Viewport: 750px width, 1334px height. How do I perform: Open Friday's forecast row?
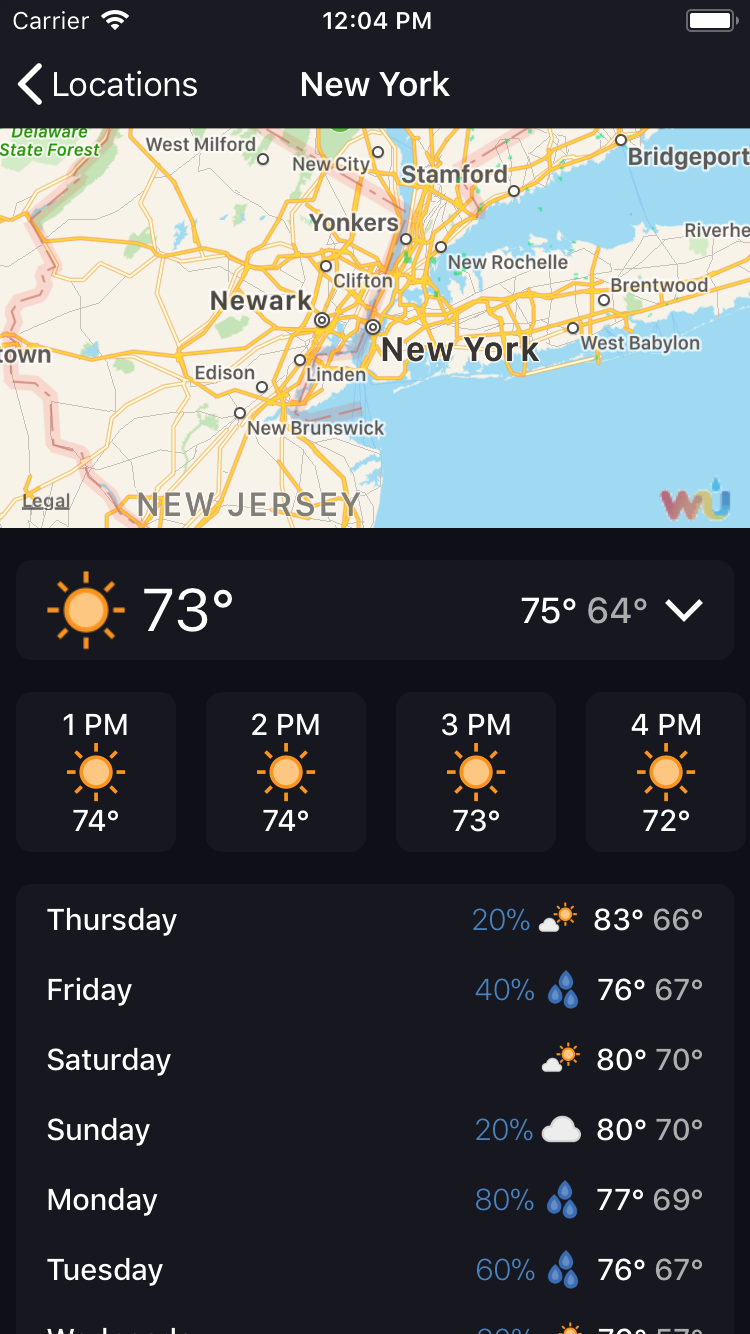pyautogui.click(x=375, y=990)
